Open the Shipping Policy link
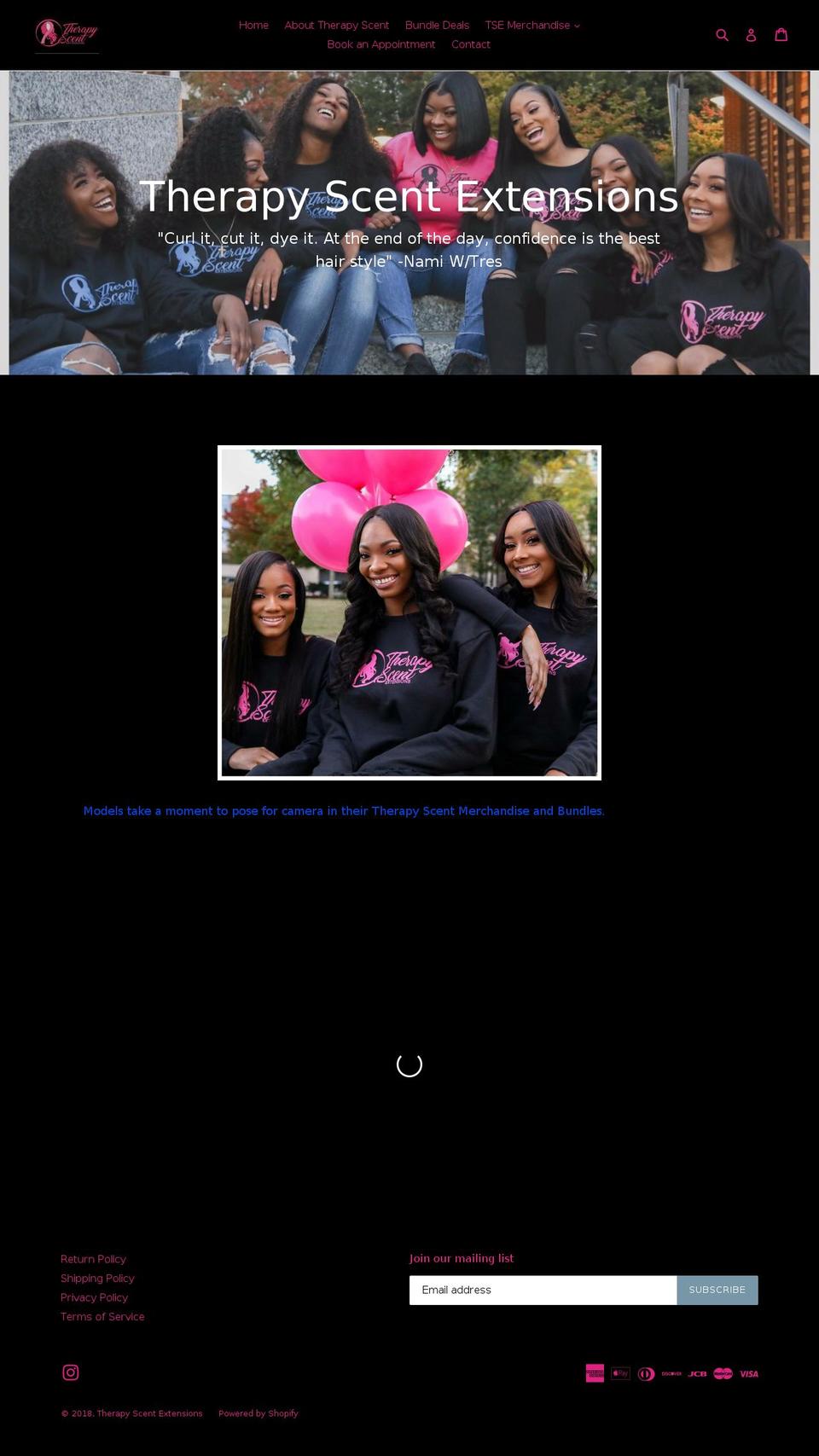This screenshot has width=819, height=1456. (x=97, y=1278)
